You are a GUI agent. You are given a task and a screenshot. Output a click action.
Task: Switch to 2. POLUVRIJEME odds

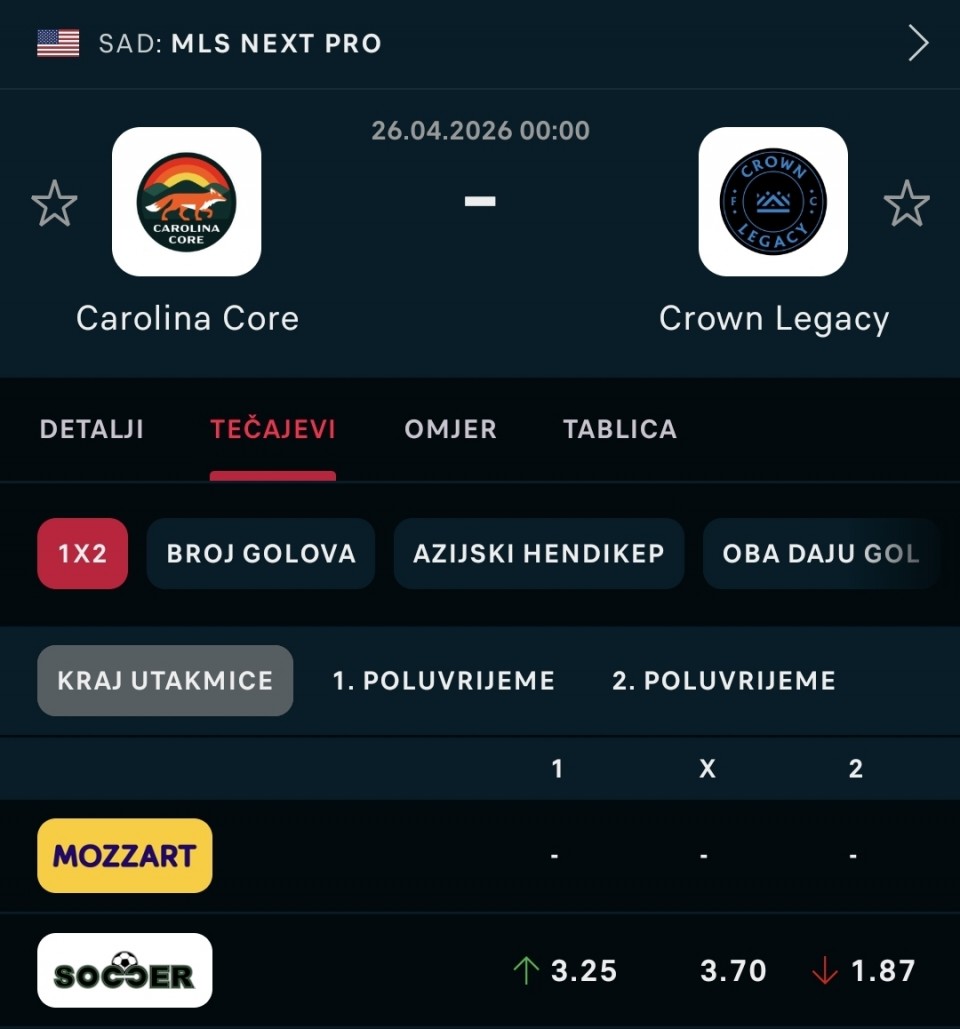[x=724, y=680]
